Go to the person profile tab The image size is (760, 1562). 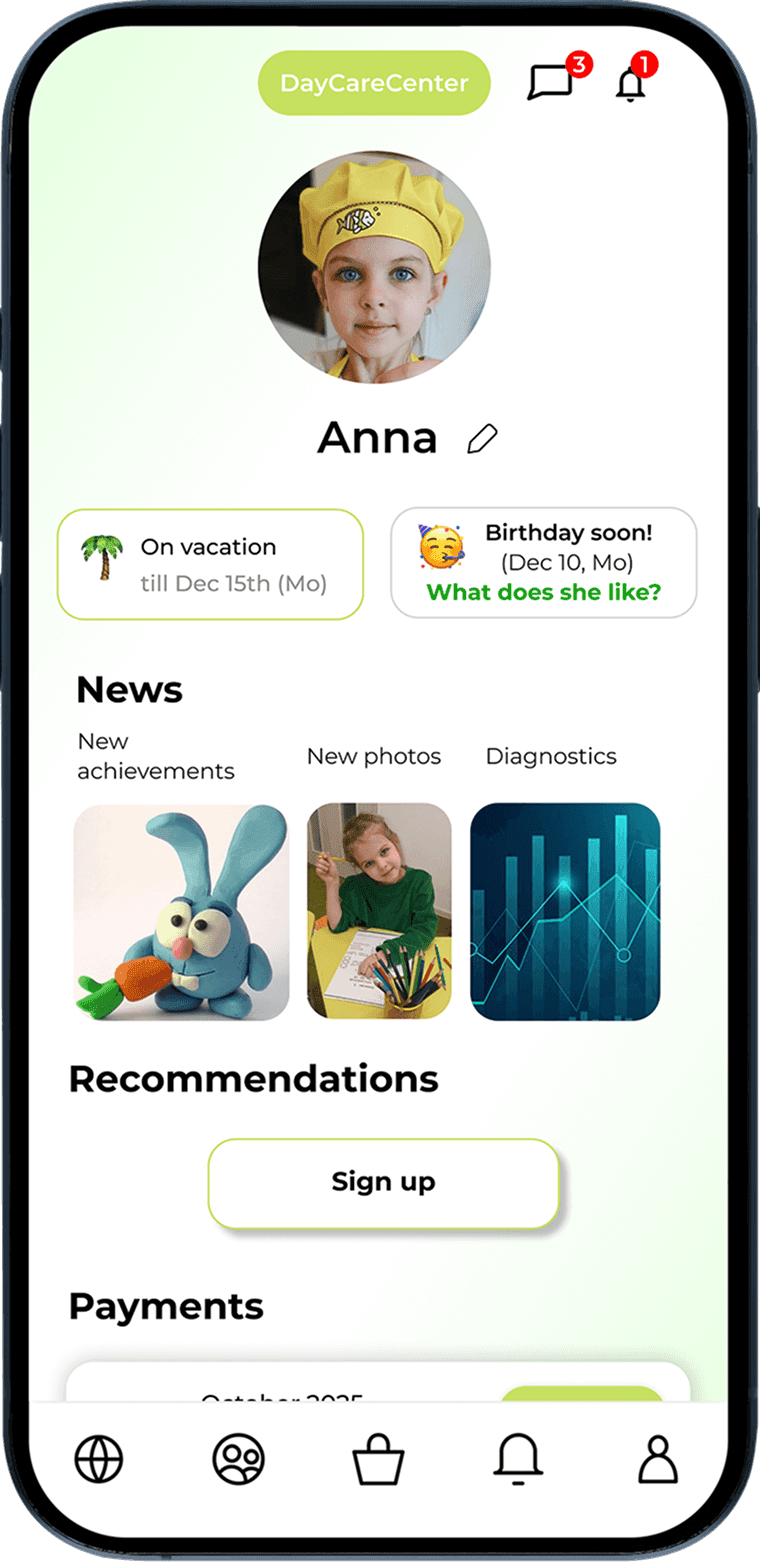[658, 1459]
